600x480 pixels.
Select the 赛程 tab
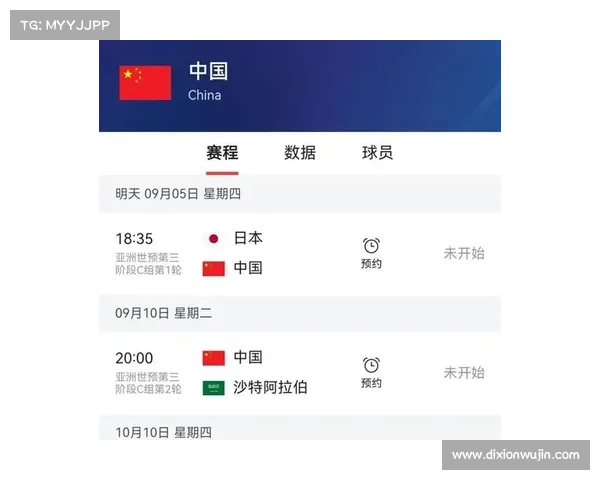(222, 153)
